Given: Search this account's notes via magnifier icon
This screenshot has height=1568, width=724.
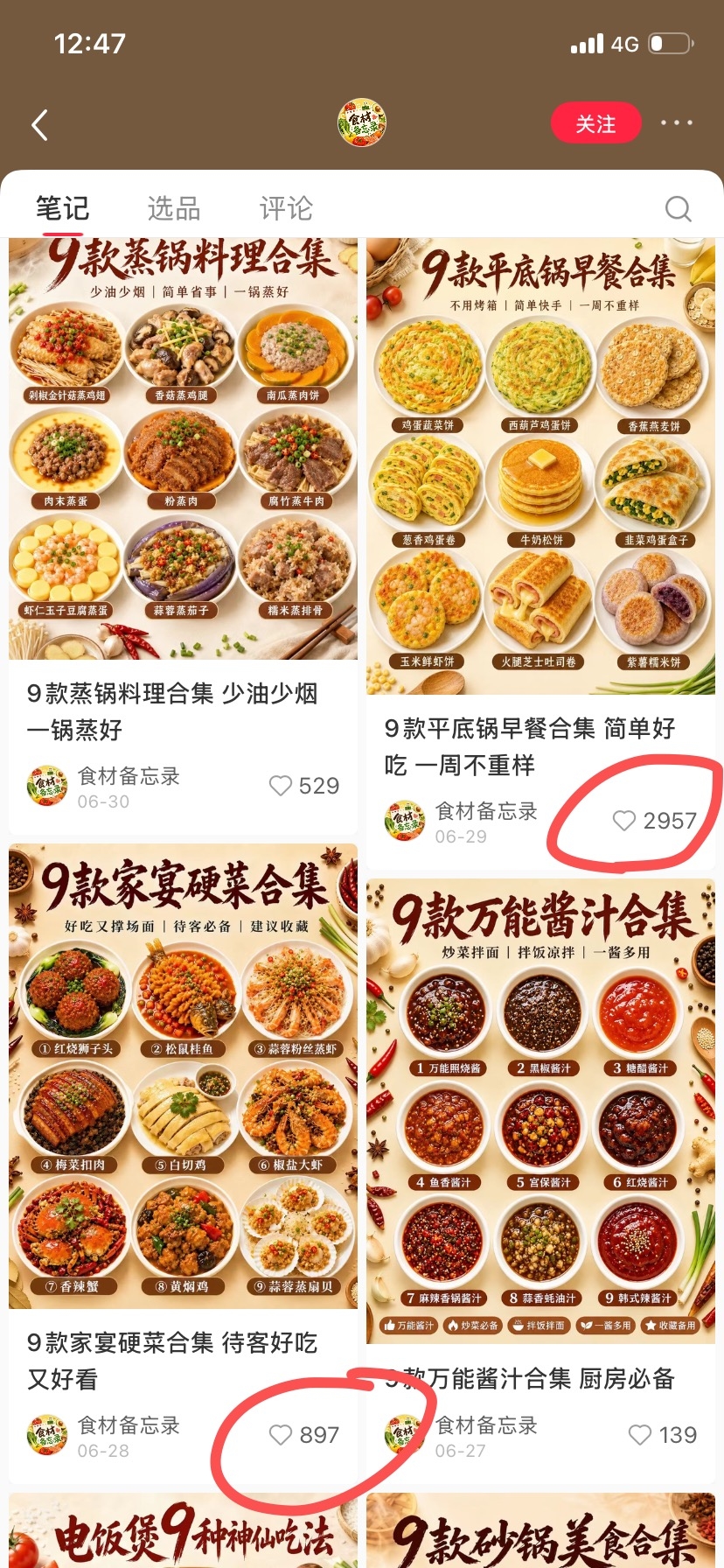Looking at the screenshot, I should pyautogui.click(x=678, y=209).
